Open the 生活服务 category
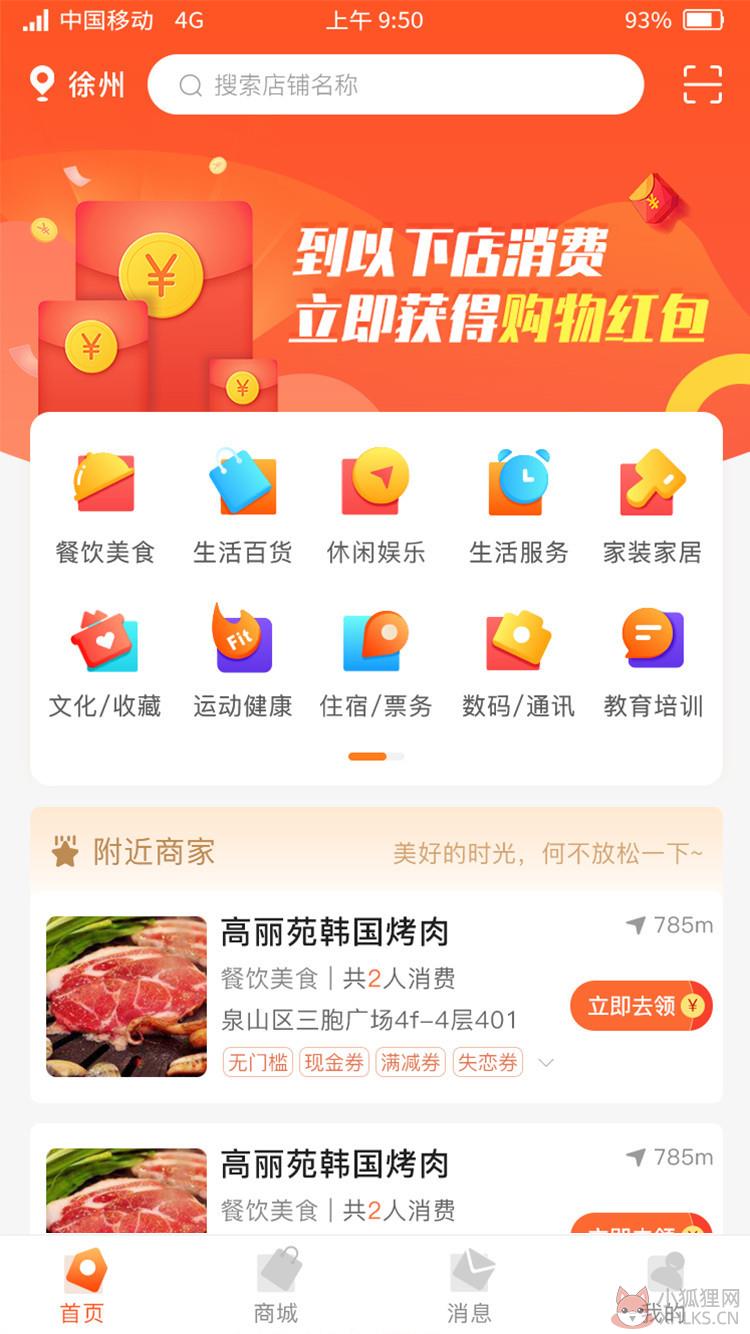750x1334 pixels. pos(518,506)
